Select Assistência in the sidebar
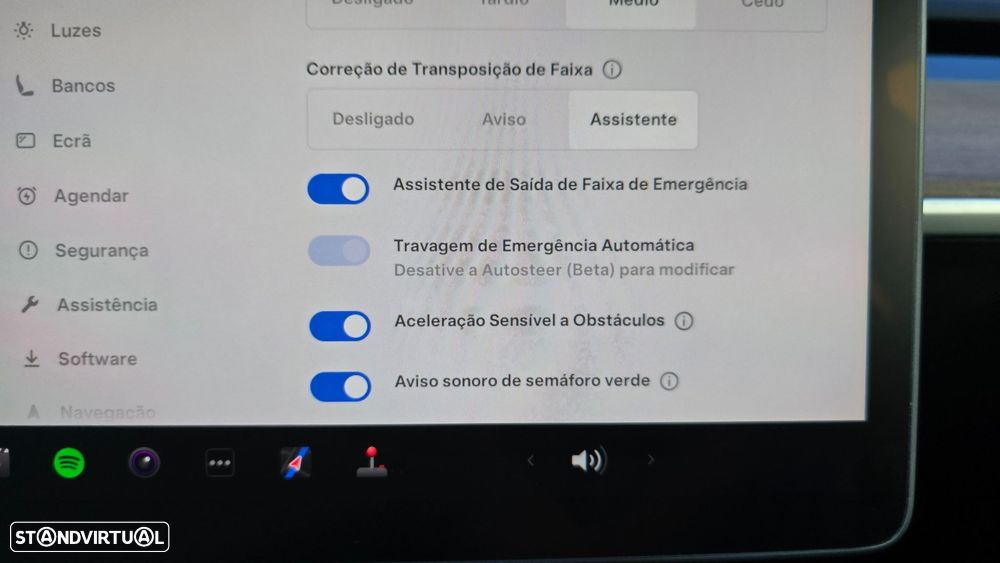This screenshot has height=563, width=1000. 106,305
